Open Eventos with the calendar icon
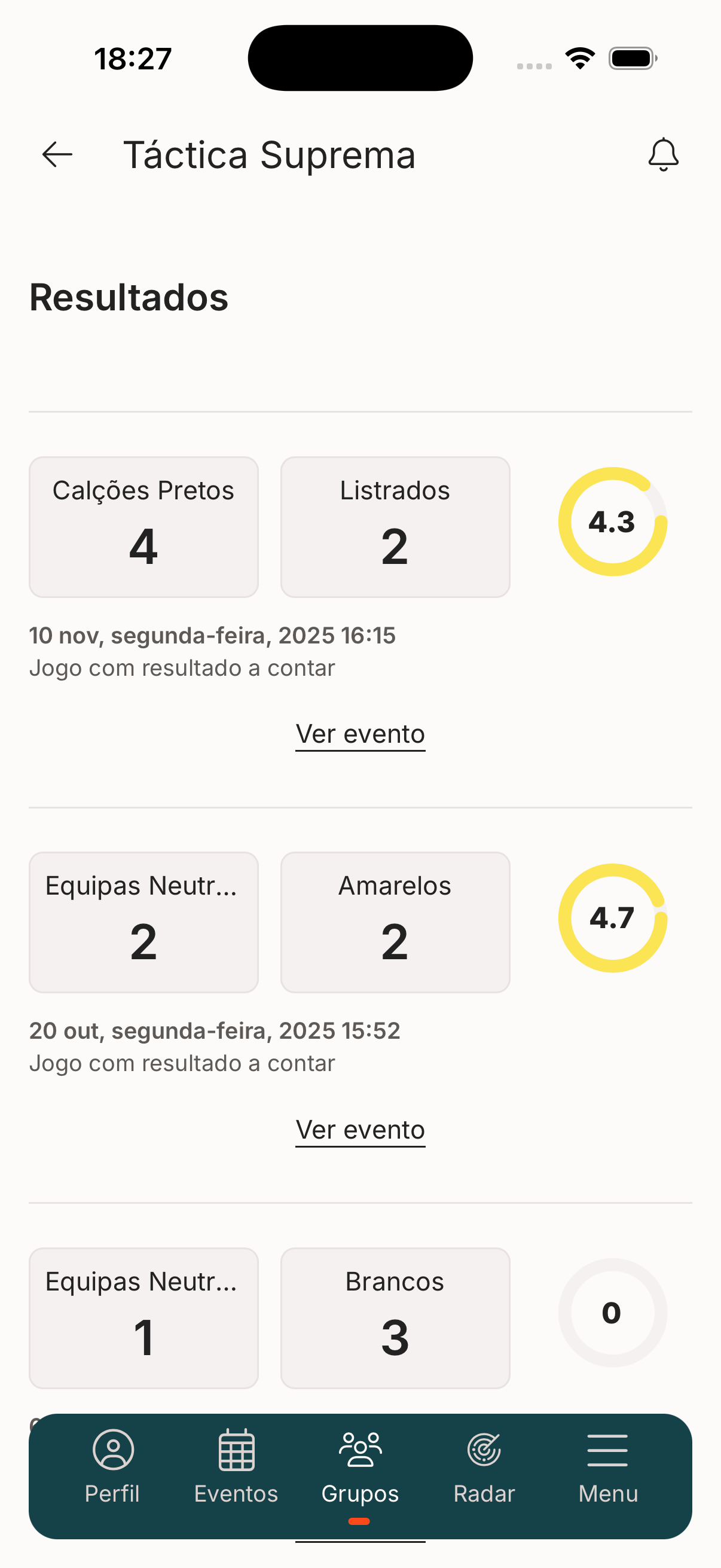The width and height of the screenshot is (721, 1568). (236, 1451)
